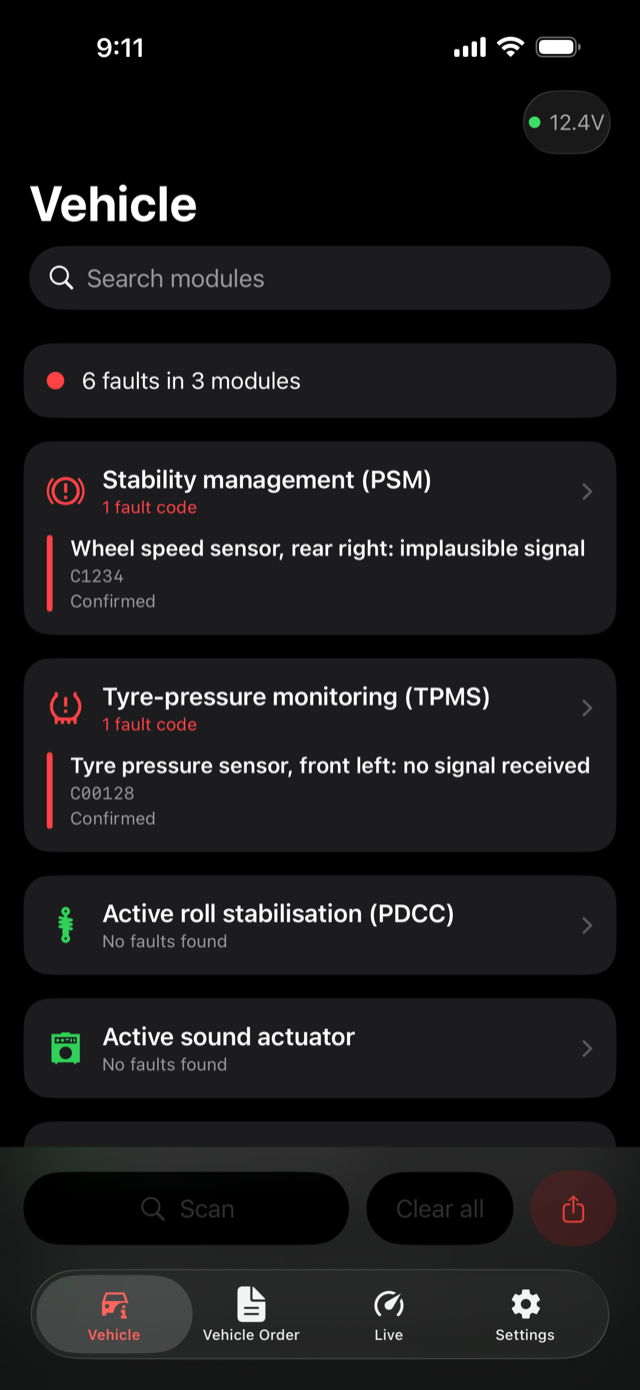
Task: View the 6 faults in 3 modules summary
Action: pos(320,381)
